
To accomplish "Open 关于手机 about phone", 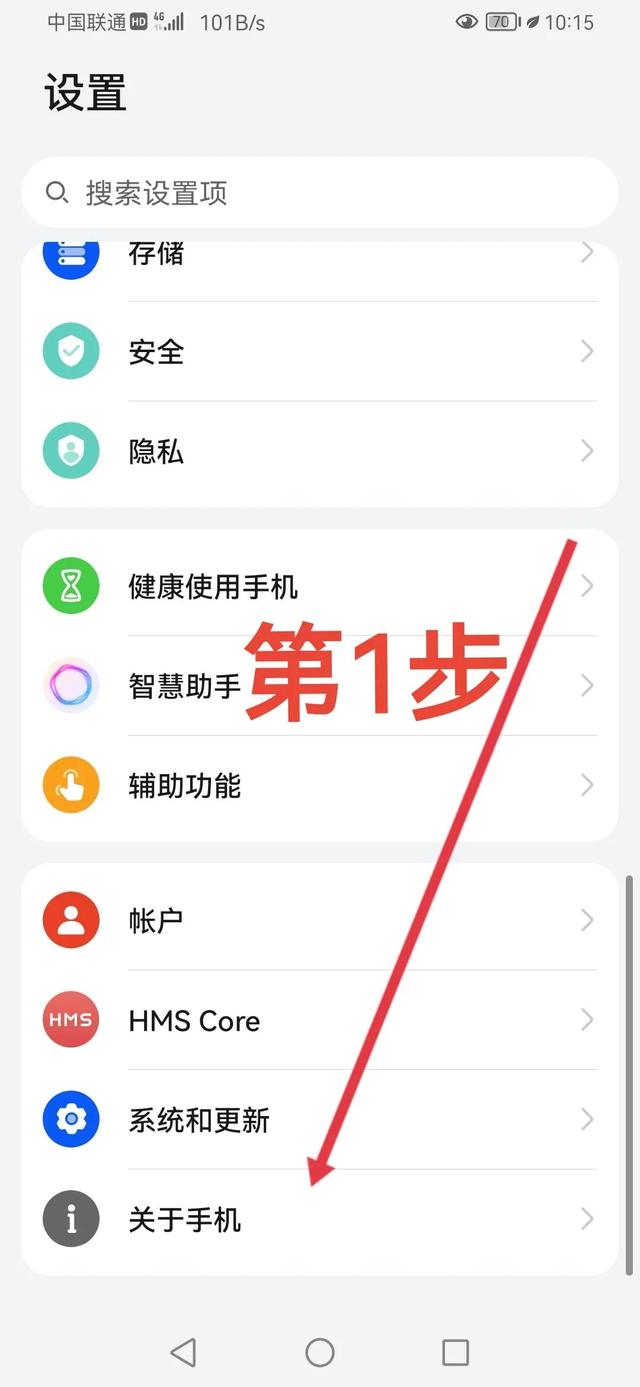I will (x=320, y=1219).
